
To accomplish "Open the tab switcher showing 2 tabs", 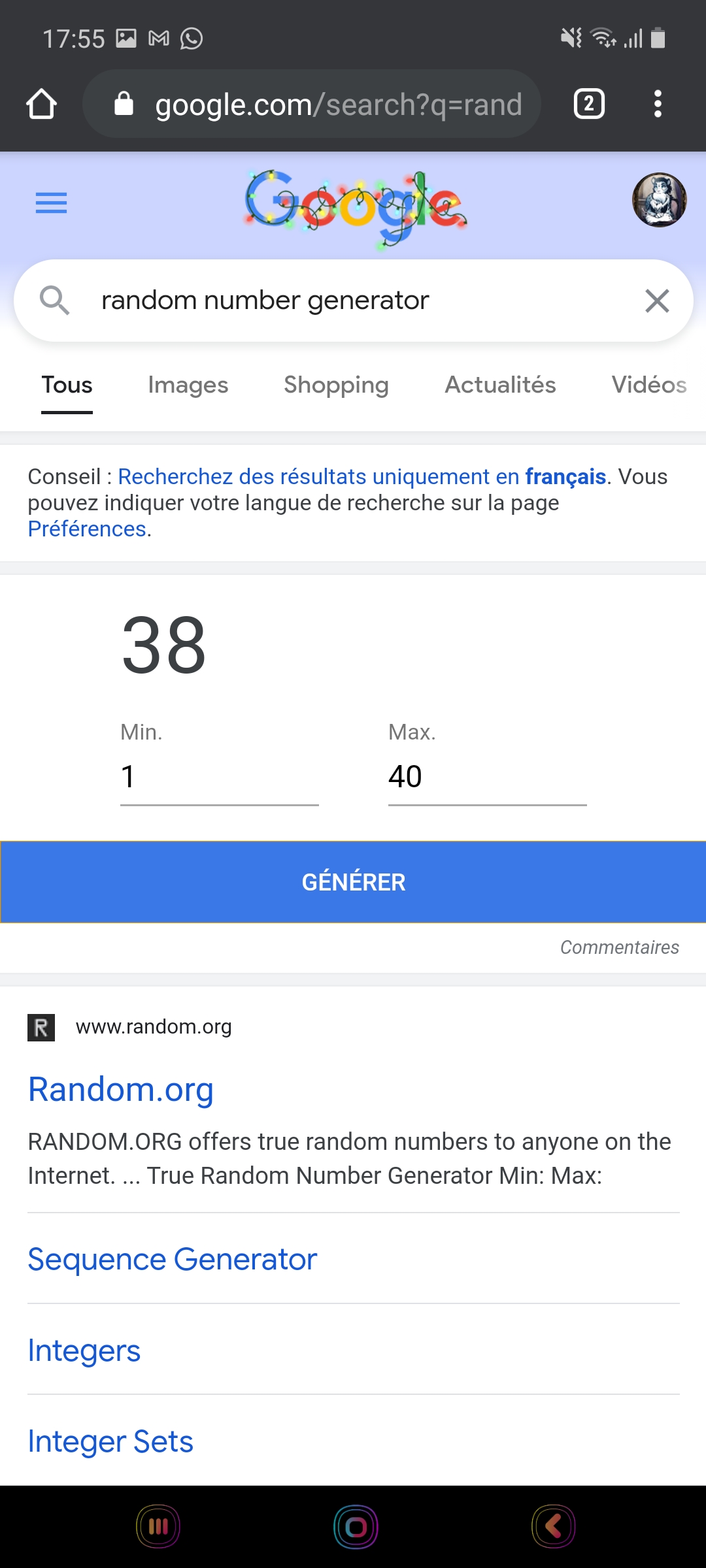I will click(588, 104).
